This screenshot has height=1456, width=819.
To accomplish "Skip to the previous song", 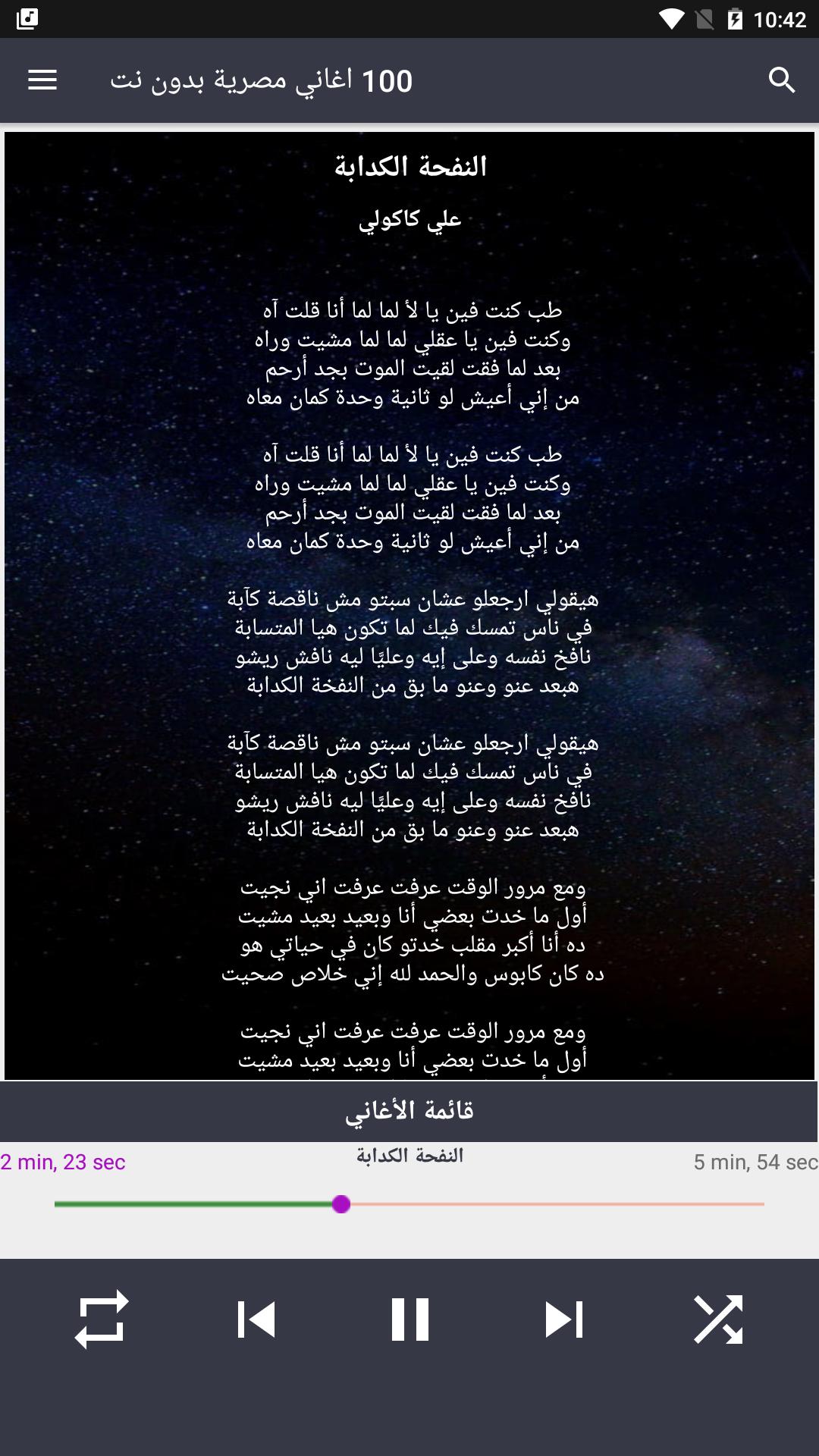I will (256, 1319).
